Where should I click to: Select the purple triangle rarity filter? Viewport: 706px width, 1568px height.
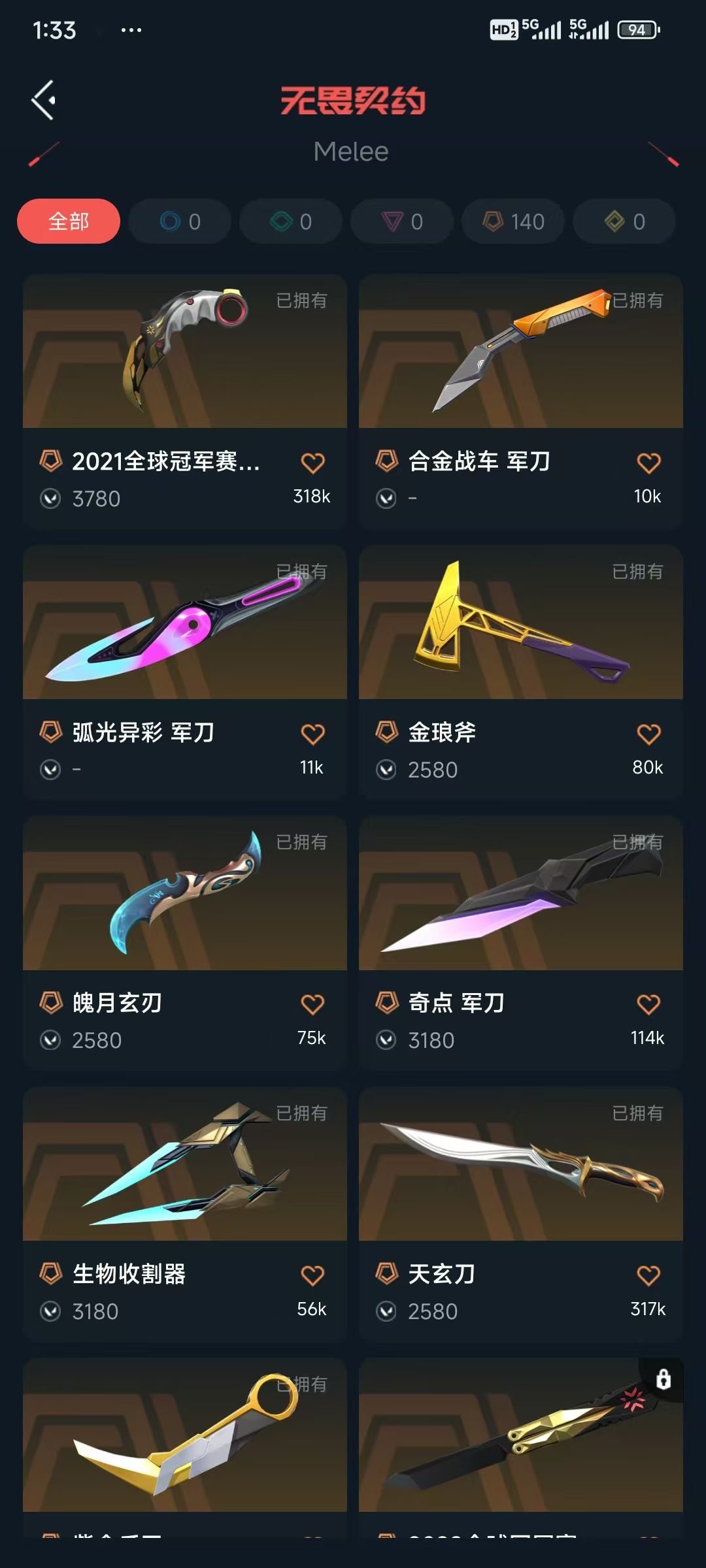[x=401, y=221]
